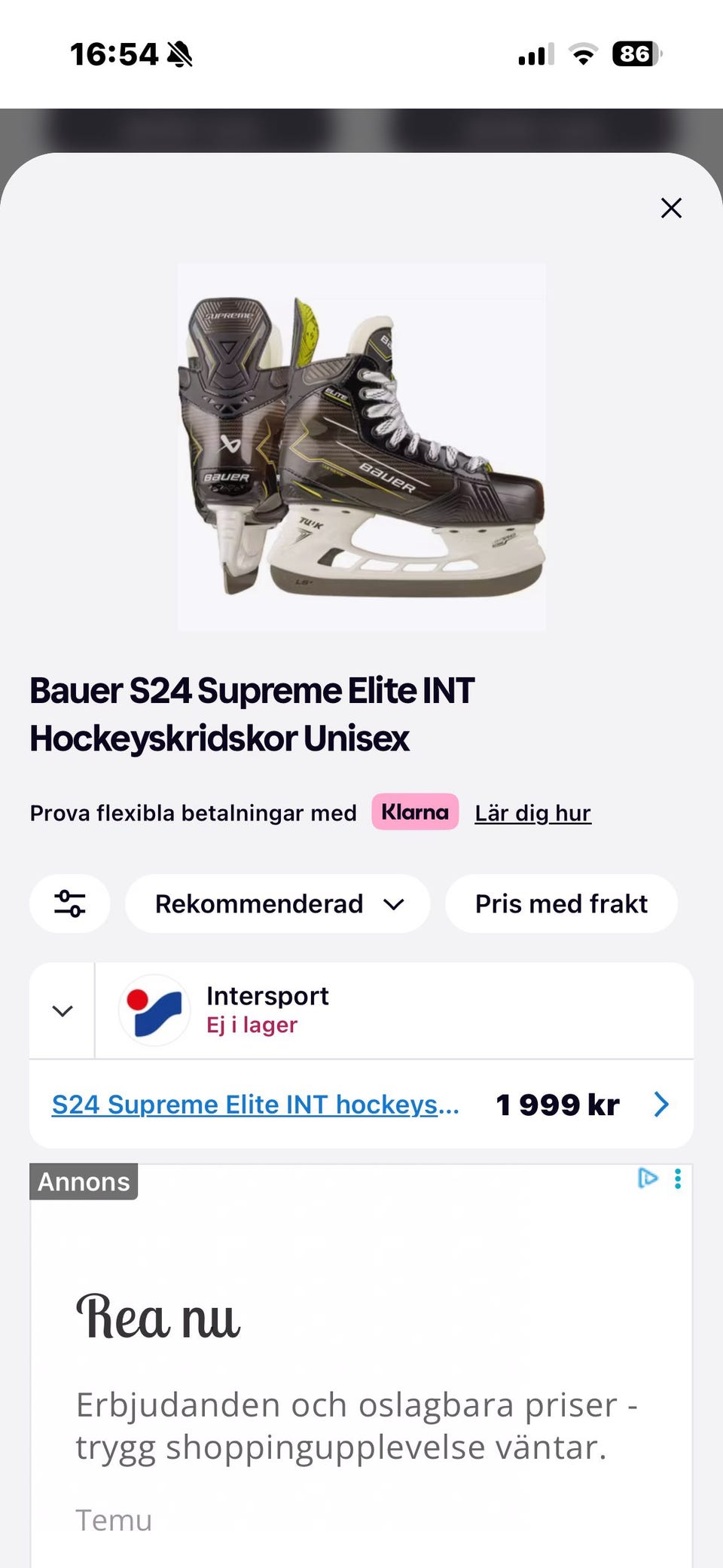Toggle the Pris med frakt filter chip

(560, 903)
